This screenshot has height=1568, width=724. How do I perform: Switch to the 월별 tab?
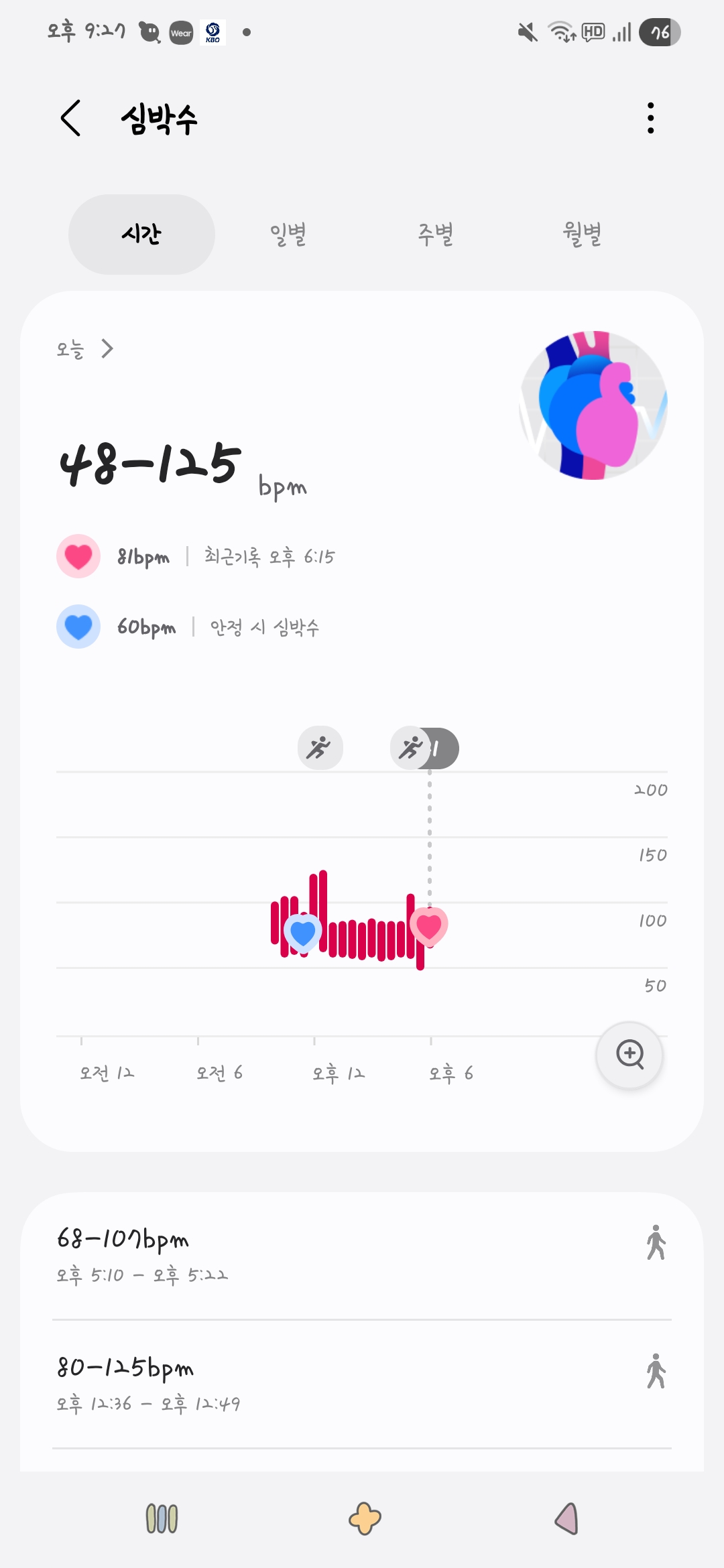582,234
